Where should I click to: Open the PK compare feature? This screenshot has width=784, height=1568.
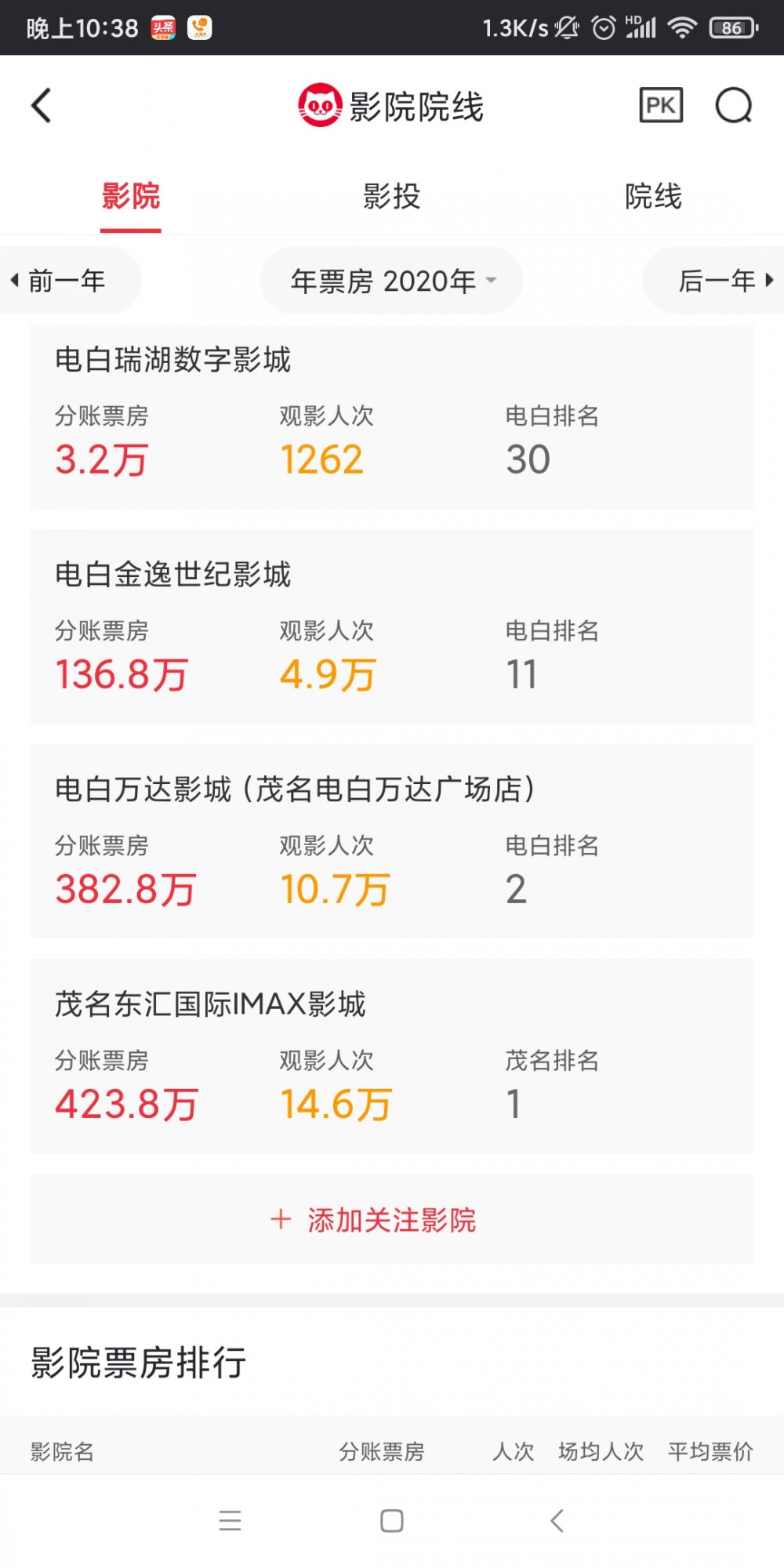661,105
